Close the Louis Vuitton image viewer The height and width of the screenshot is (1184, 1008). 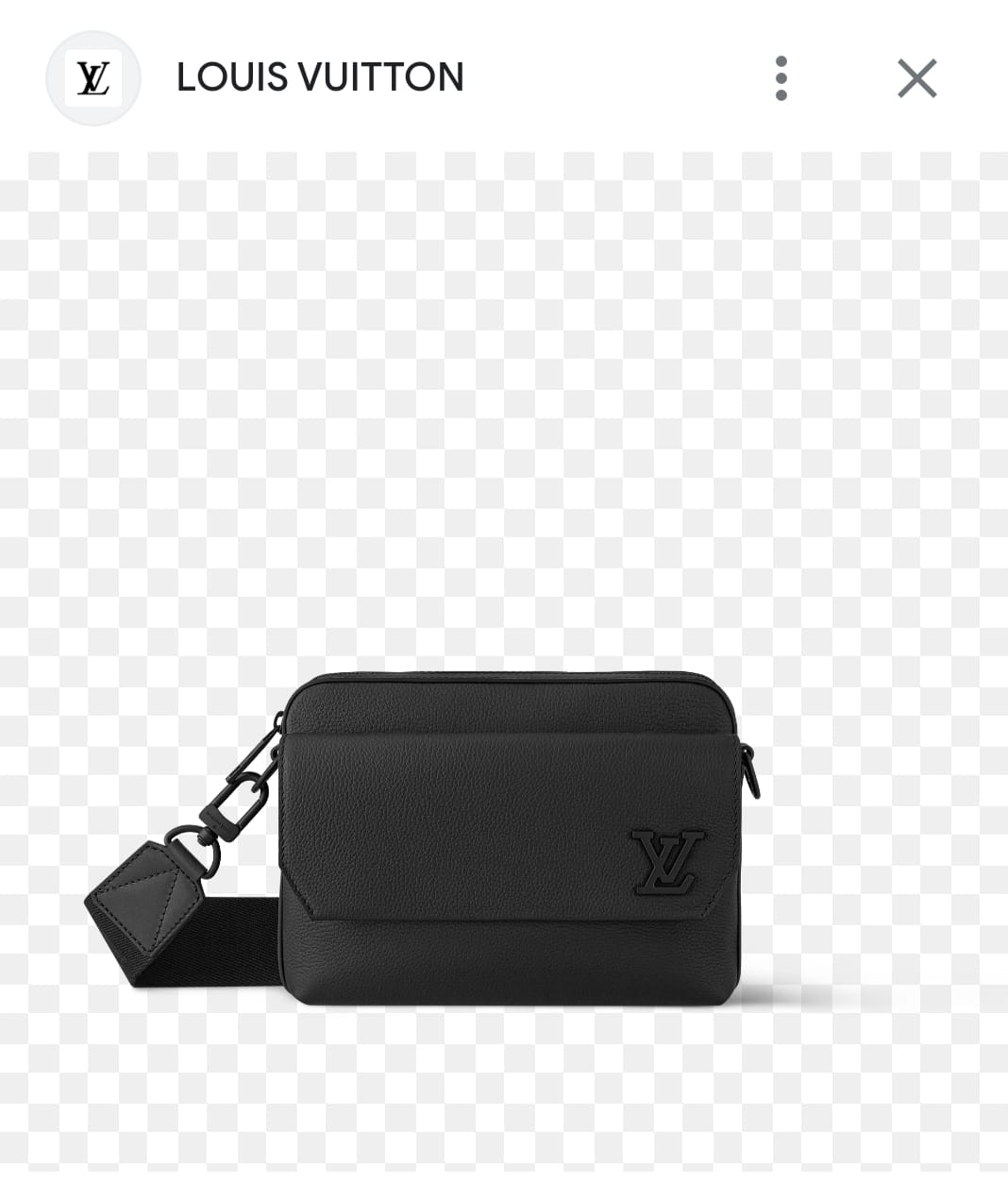tap(916, 78)
